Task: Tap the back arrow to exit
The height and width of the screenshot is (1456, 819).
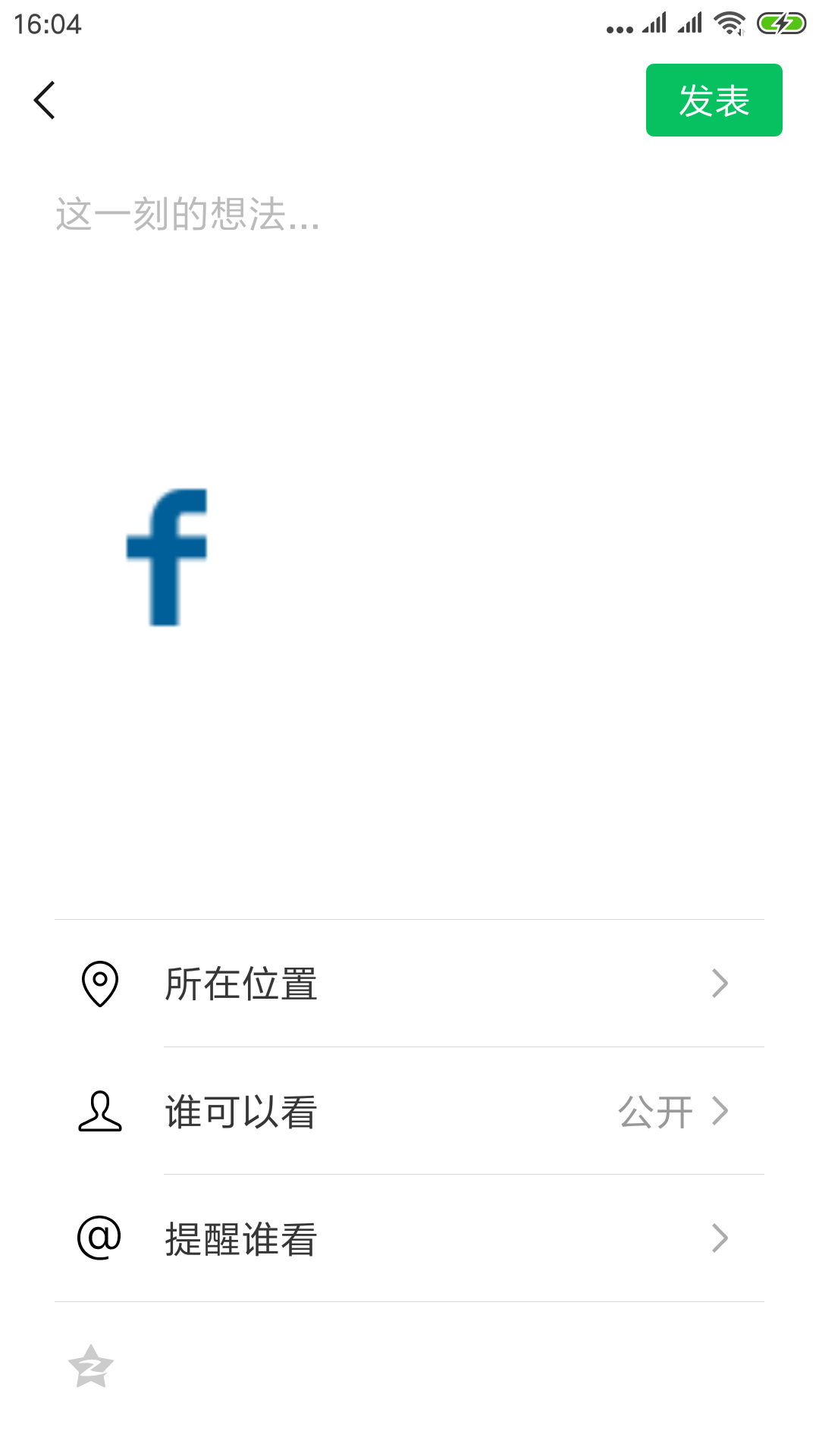Action: (x=43, y=99)
